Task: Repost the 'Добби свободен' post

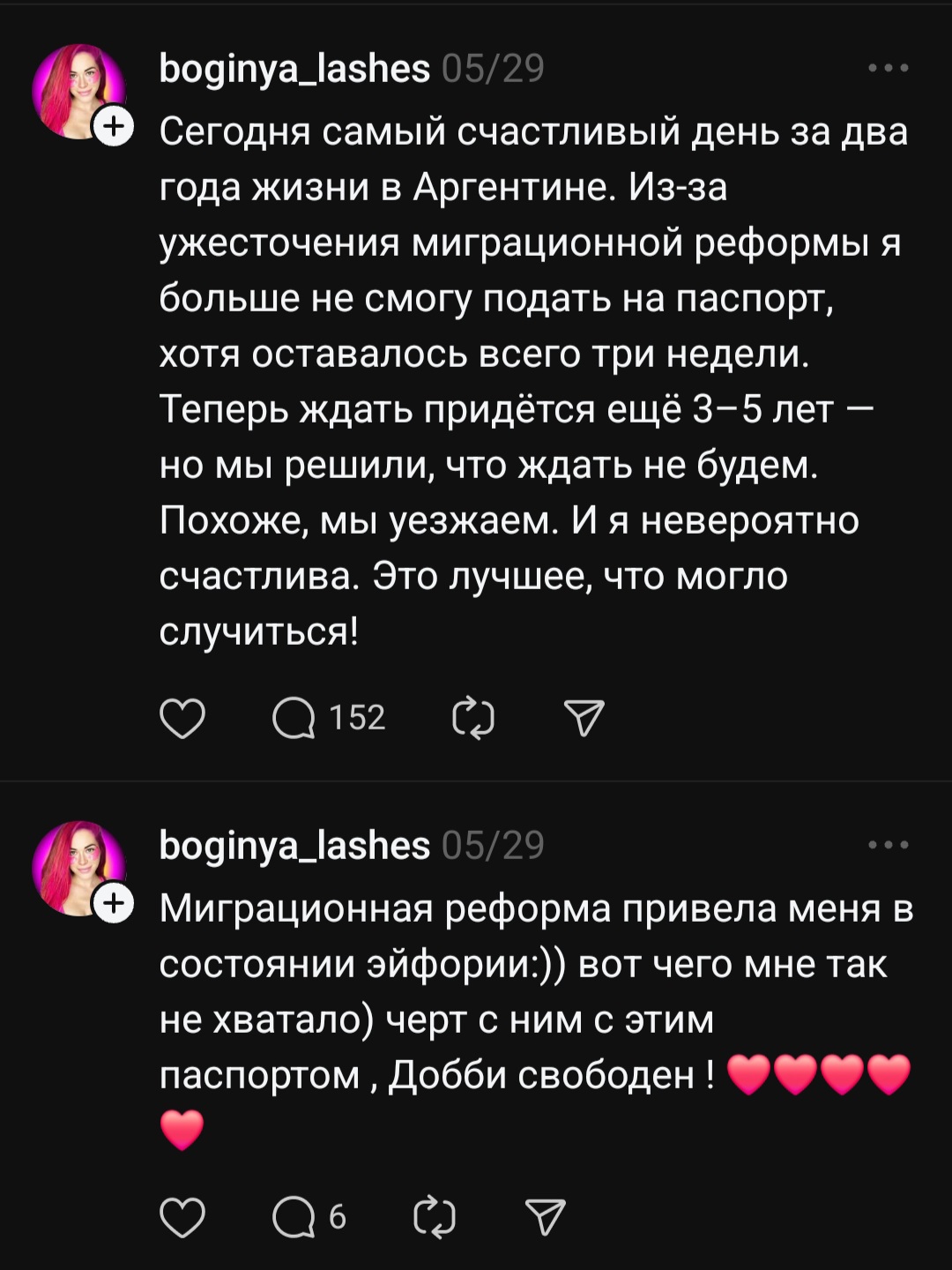Action: click(x=435, y=1218)
